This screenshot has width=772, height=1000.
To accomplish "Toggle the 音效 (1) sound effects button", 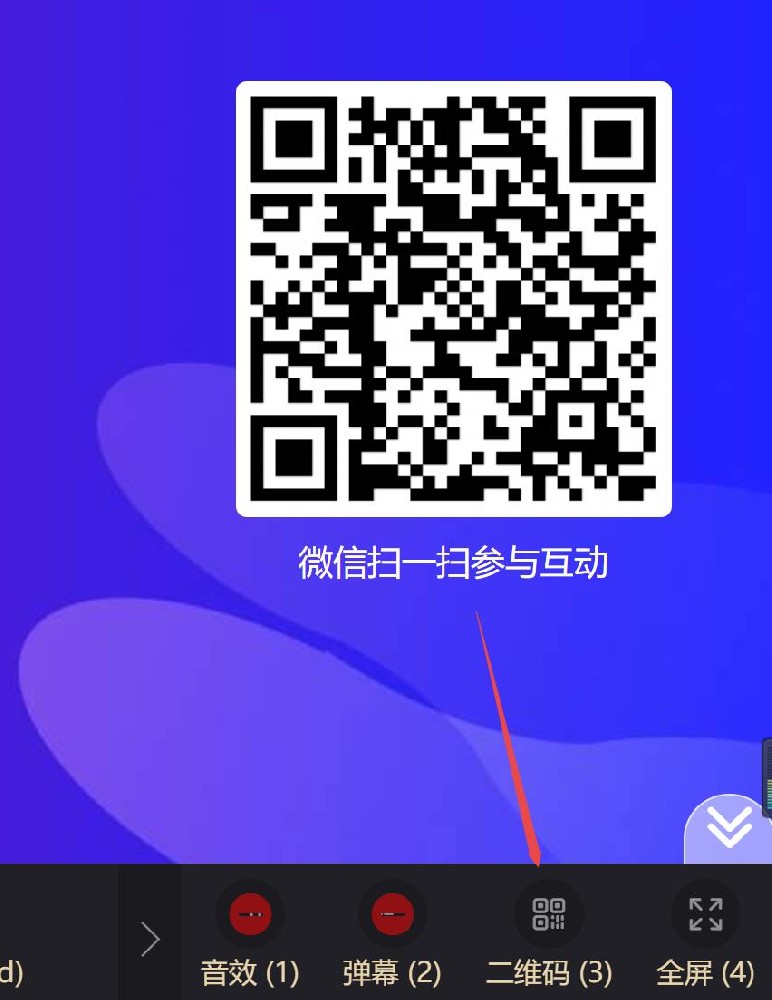I will click(250, 914).
